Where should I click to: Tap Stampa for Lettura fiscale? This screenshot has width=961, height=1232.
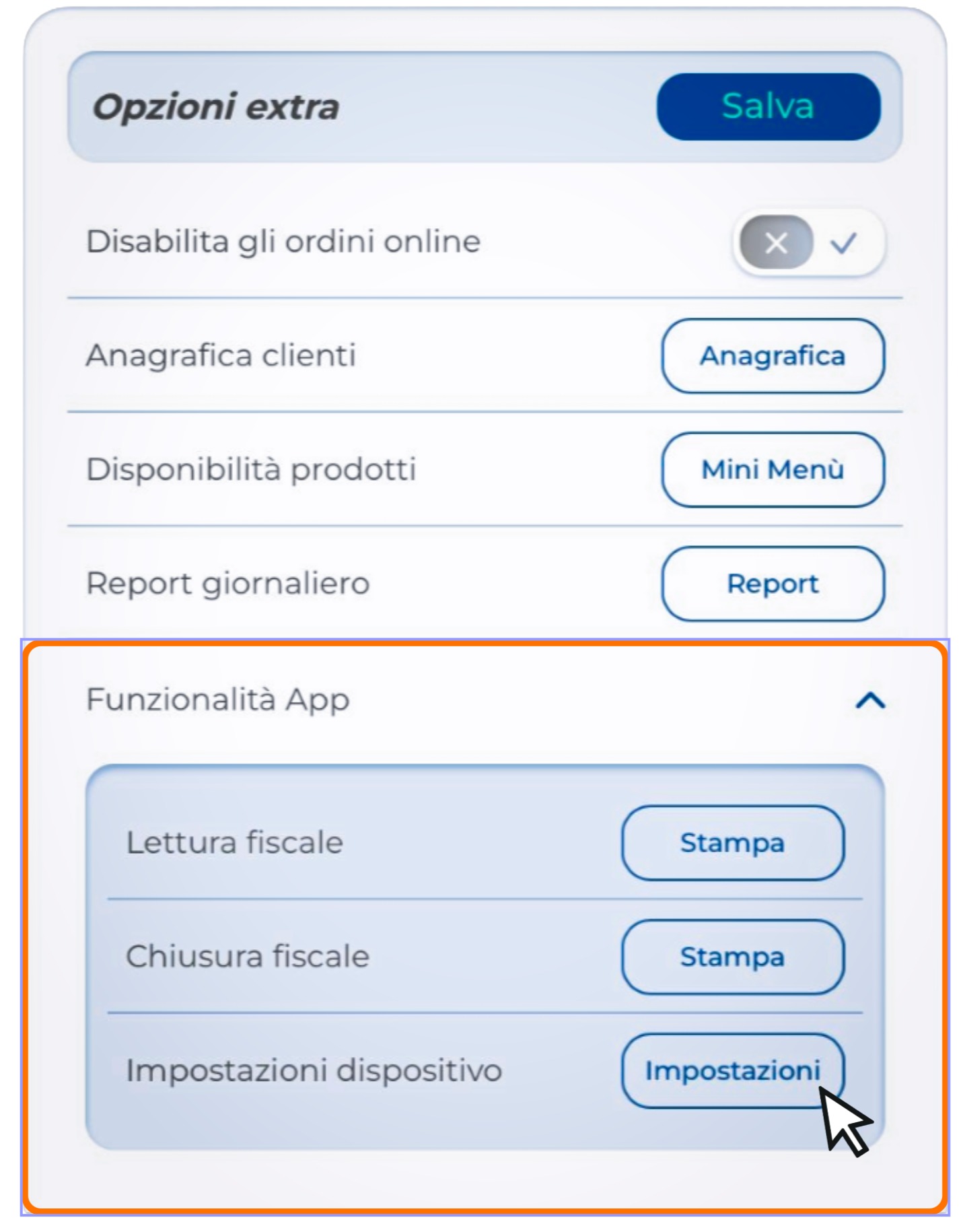point(732,842)
